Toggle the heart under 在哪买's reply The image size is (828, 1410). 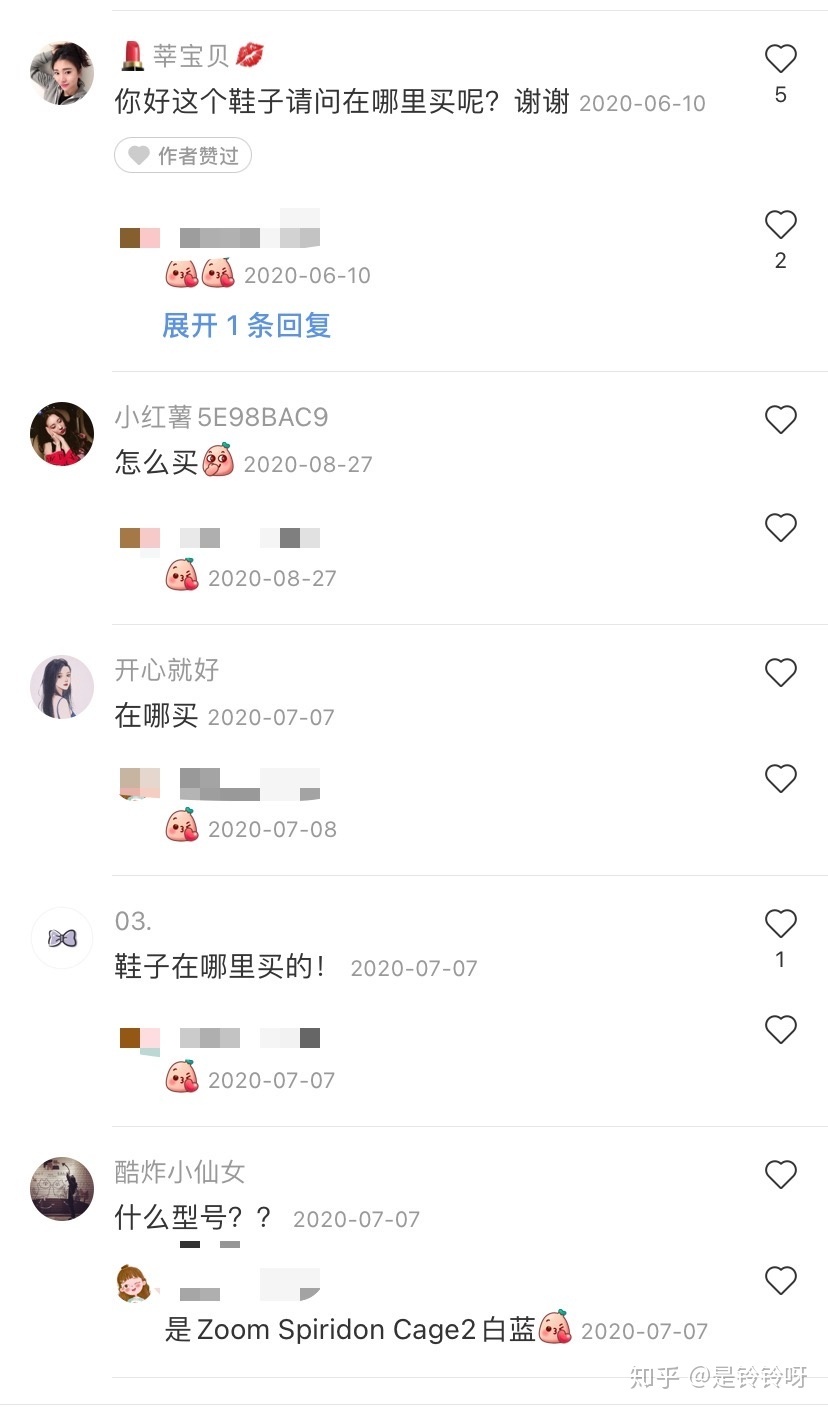click(x=780, y=778)
